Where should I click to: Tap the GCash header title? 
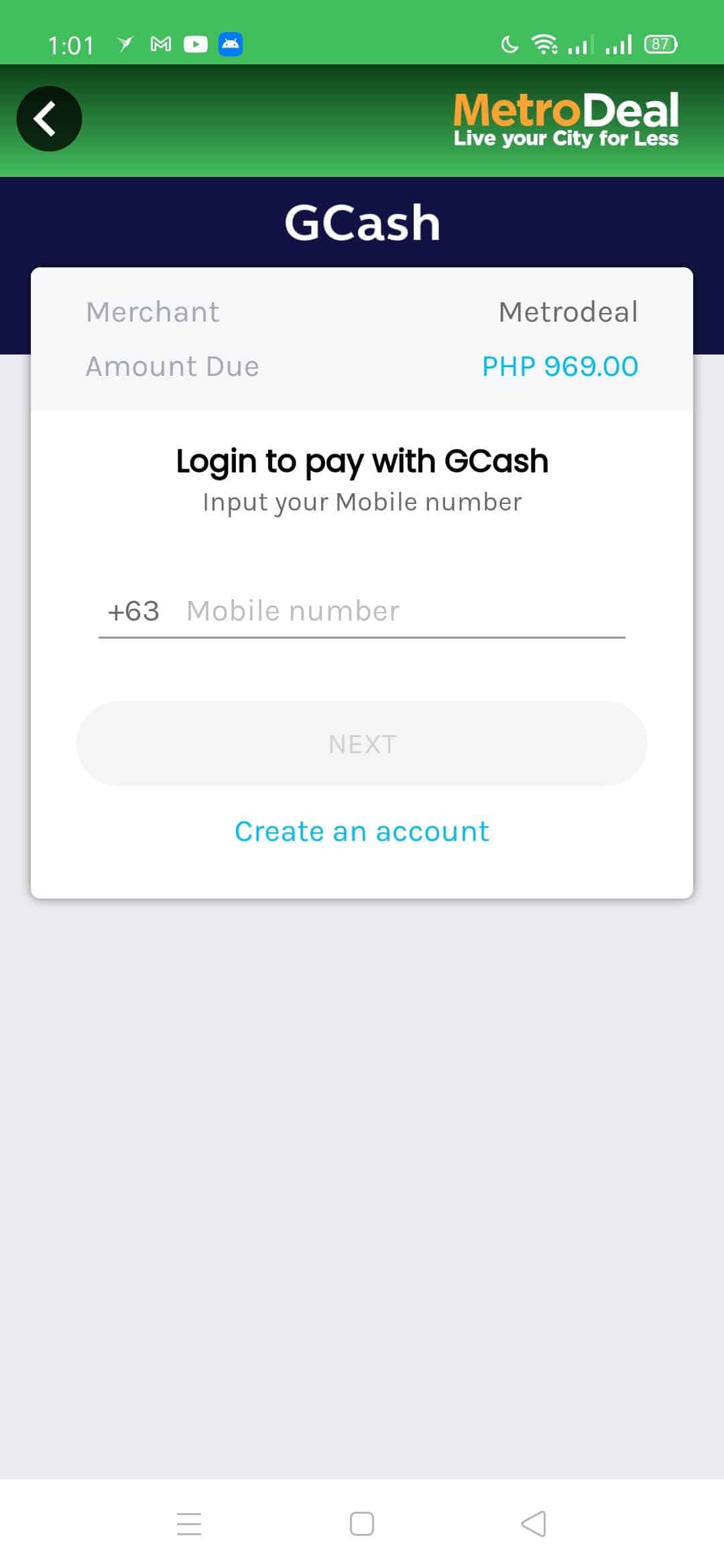click(x=362, y=224)
